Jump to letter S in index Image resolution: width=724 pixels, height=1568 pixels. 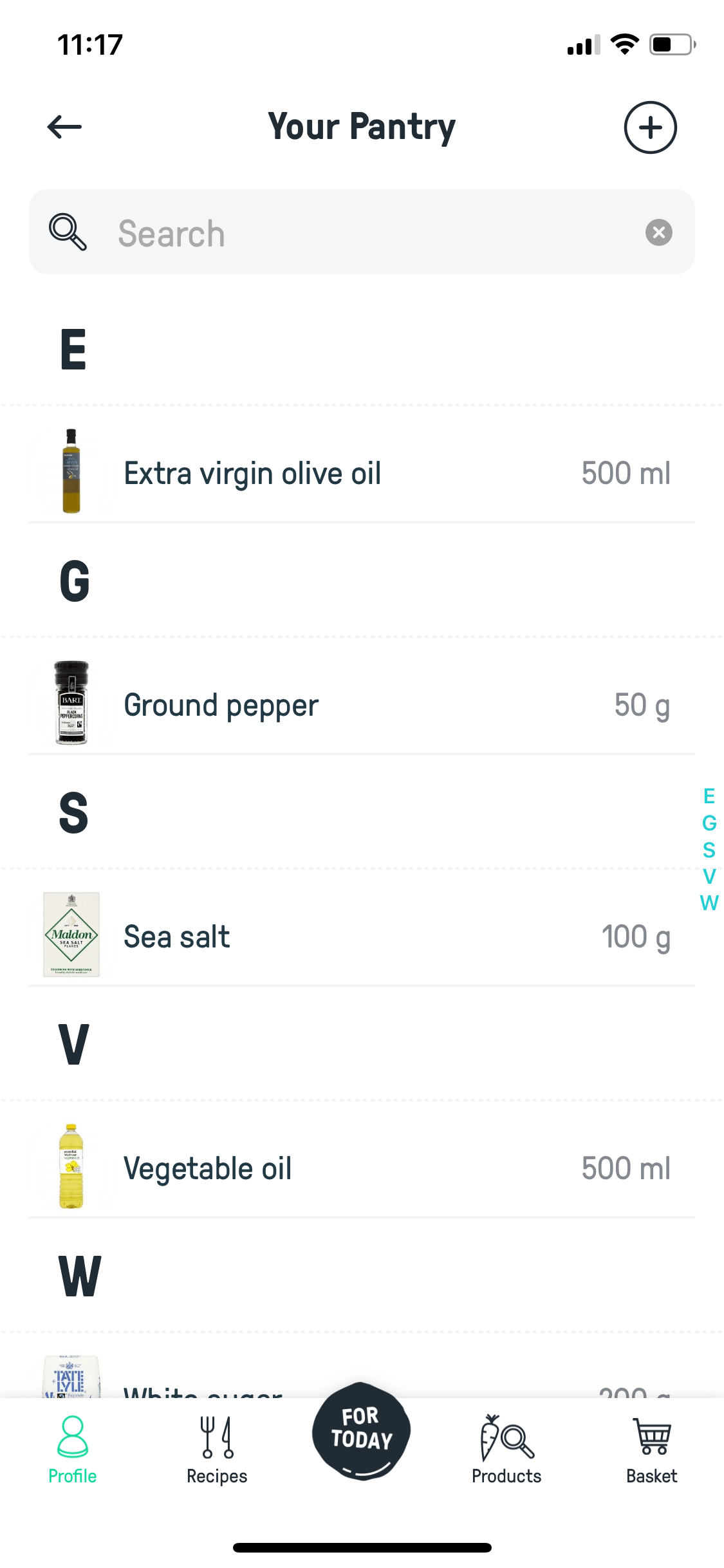pyautogui.click(x=709, y=850)
